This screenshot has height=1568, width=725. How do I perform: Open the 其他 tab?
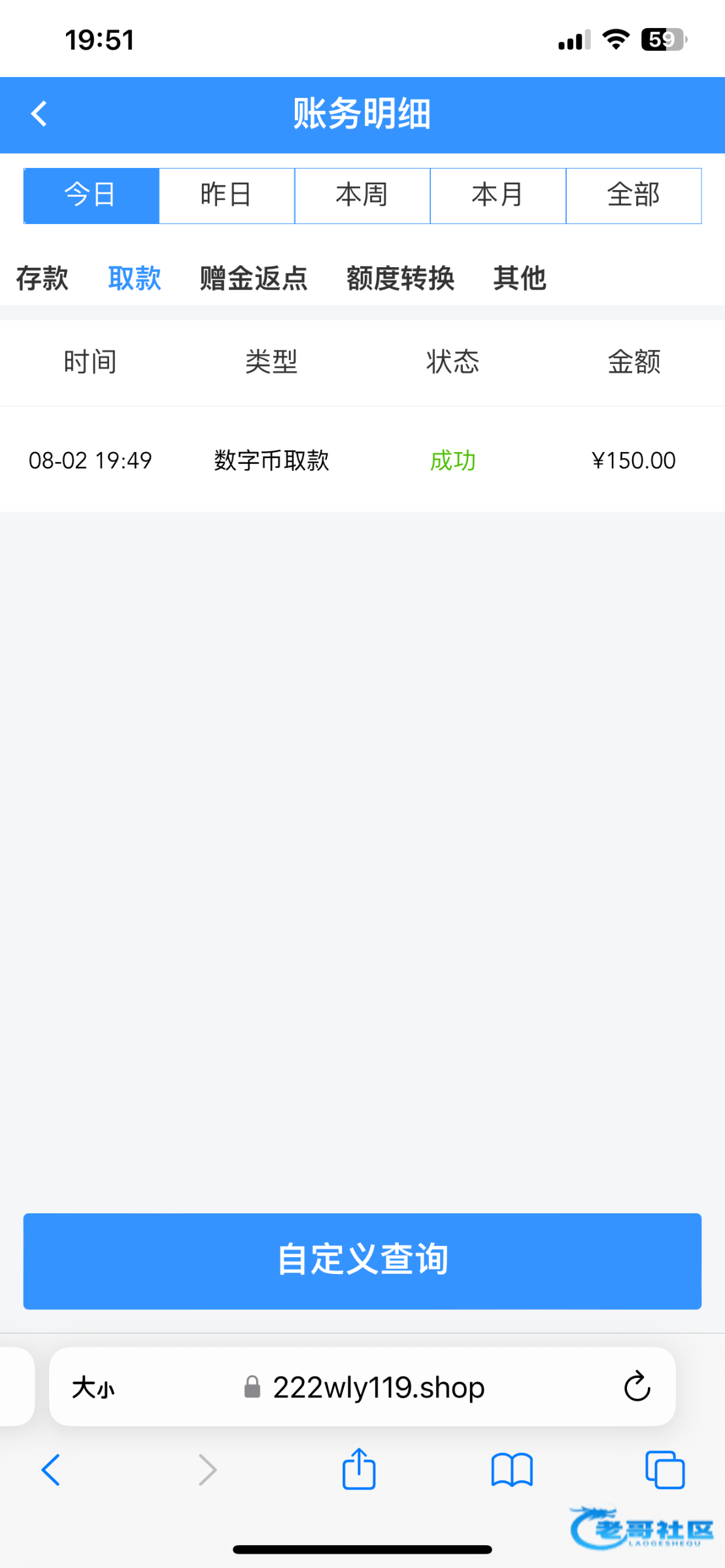click(x=520, y=278)
